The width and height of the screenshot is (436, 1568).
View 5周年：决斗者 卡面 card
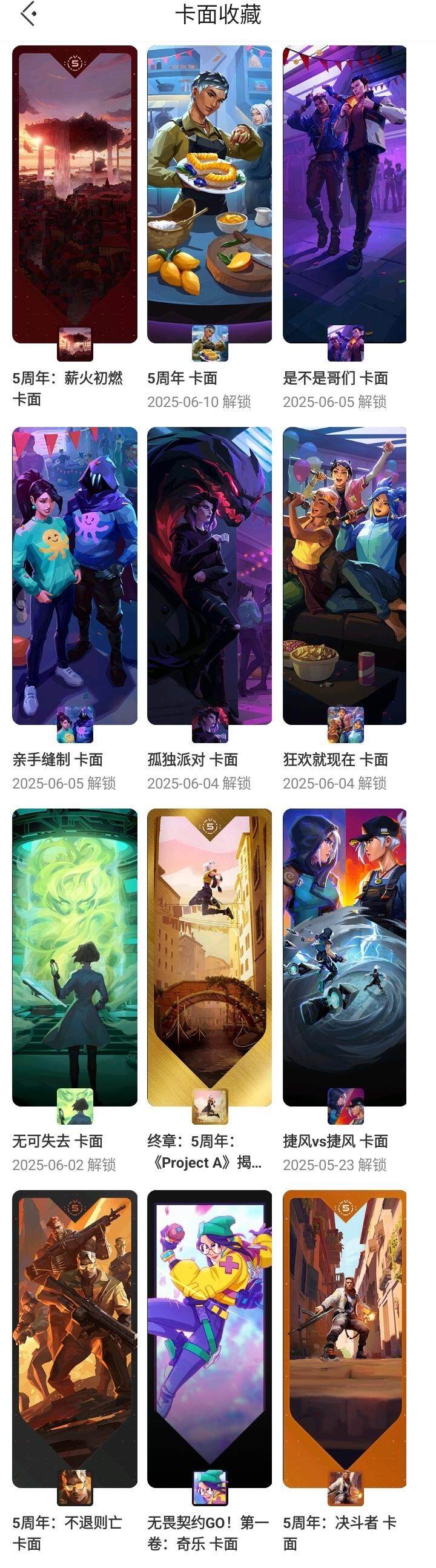pyautogui.click(x=345, y=1338)
